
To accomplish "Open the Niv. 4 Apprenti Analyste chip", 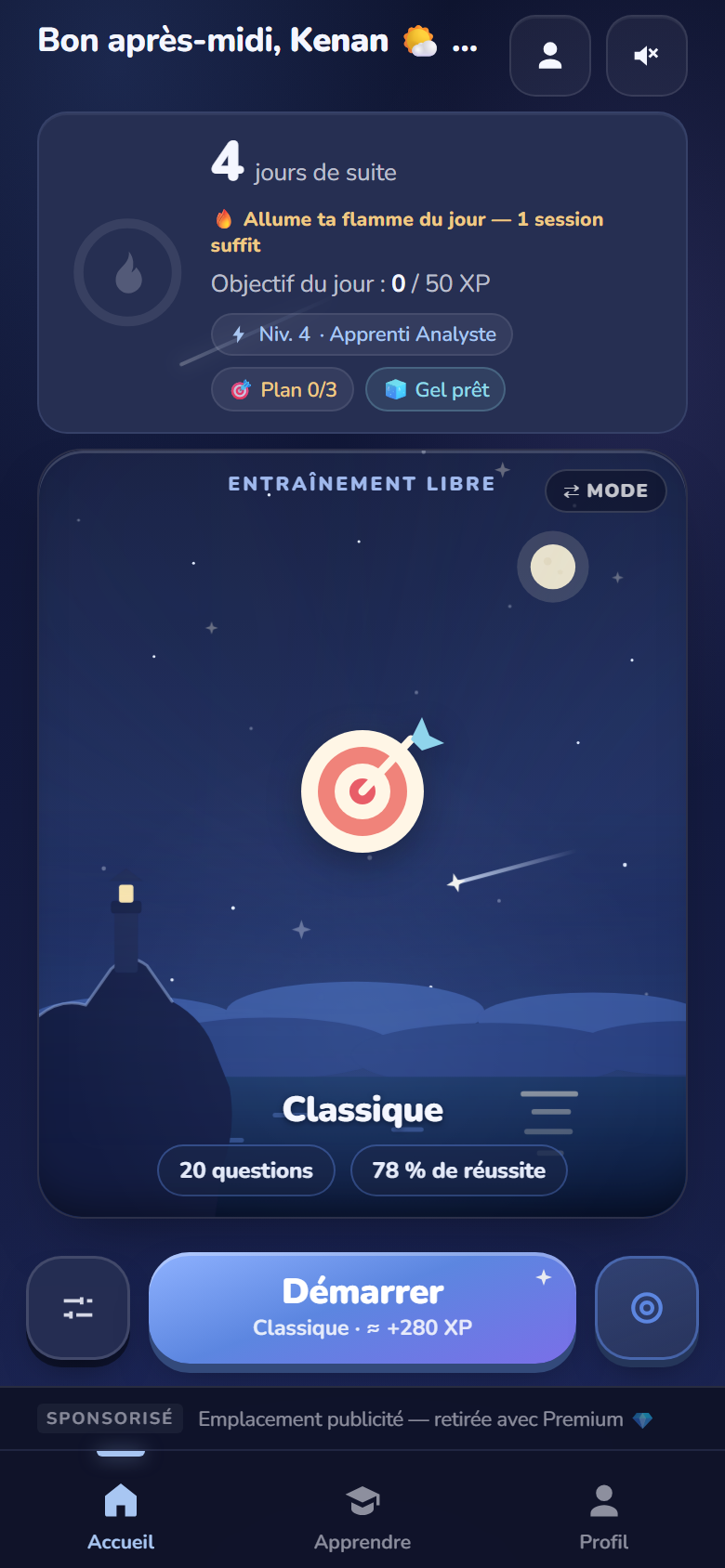I will (362, 334).
